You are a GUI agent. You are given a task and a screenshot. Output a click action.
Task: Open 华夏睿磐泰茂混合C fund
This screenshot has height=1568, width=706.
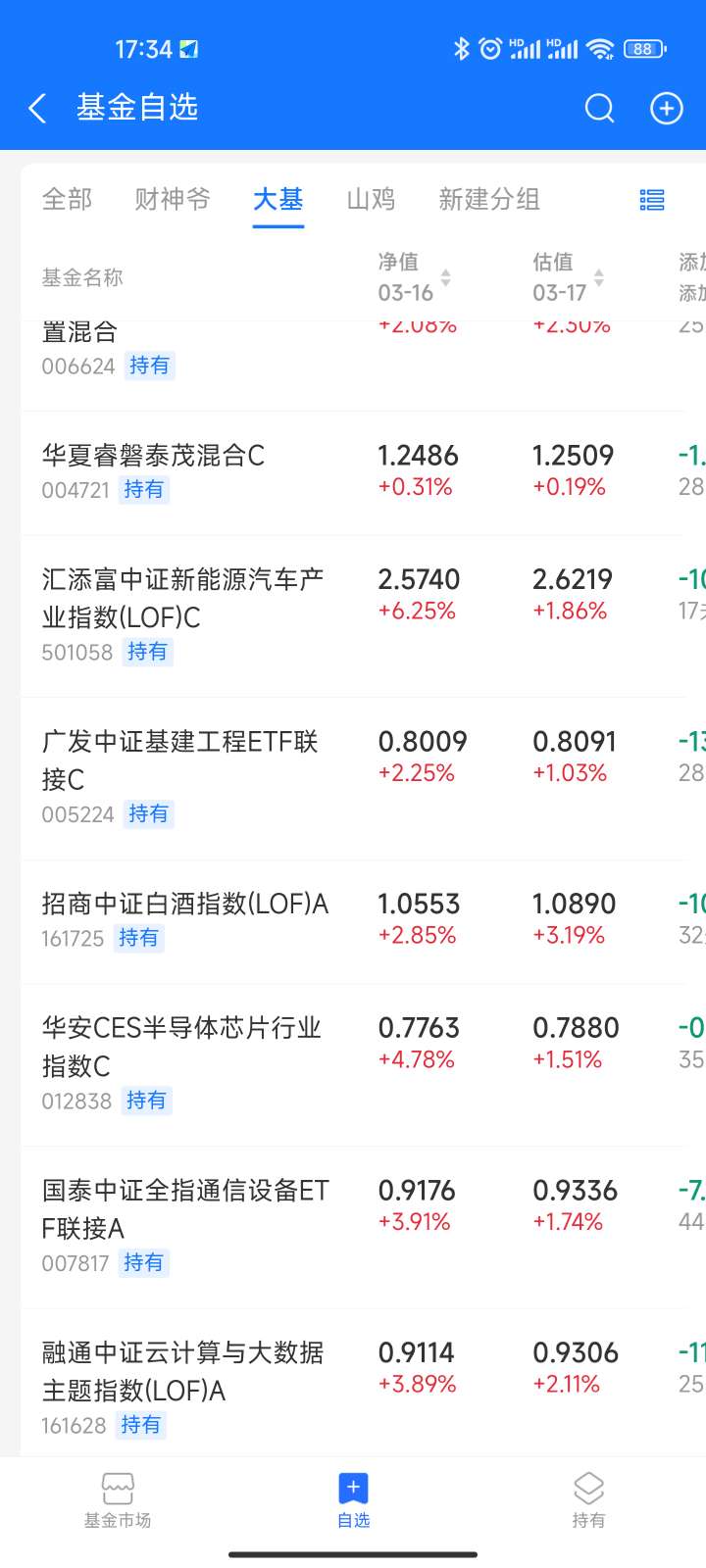click(353, 473)
